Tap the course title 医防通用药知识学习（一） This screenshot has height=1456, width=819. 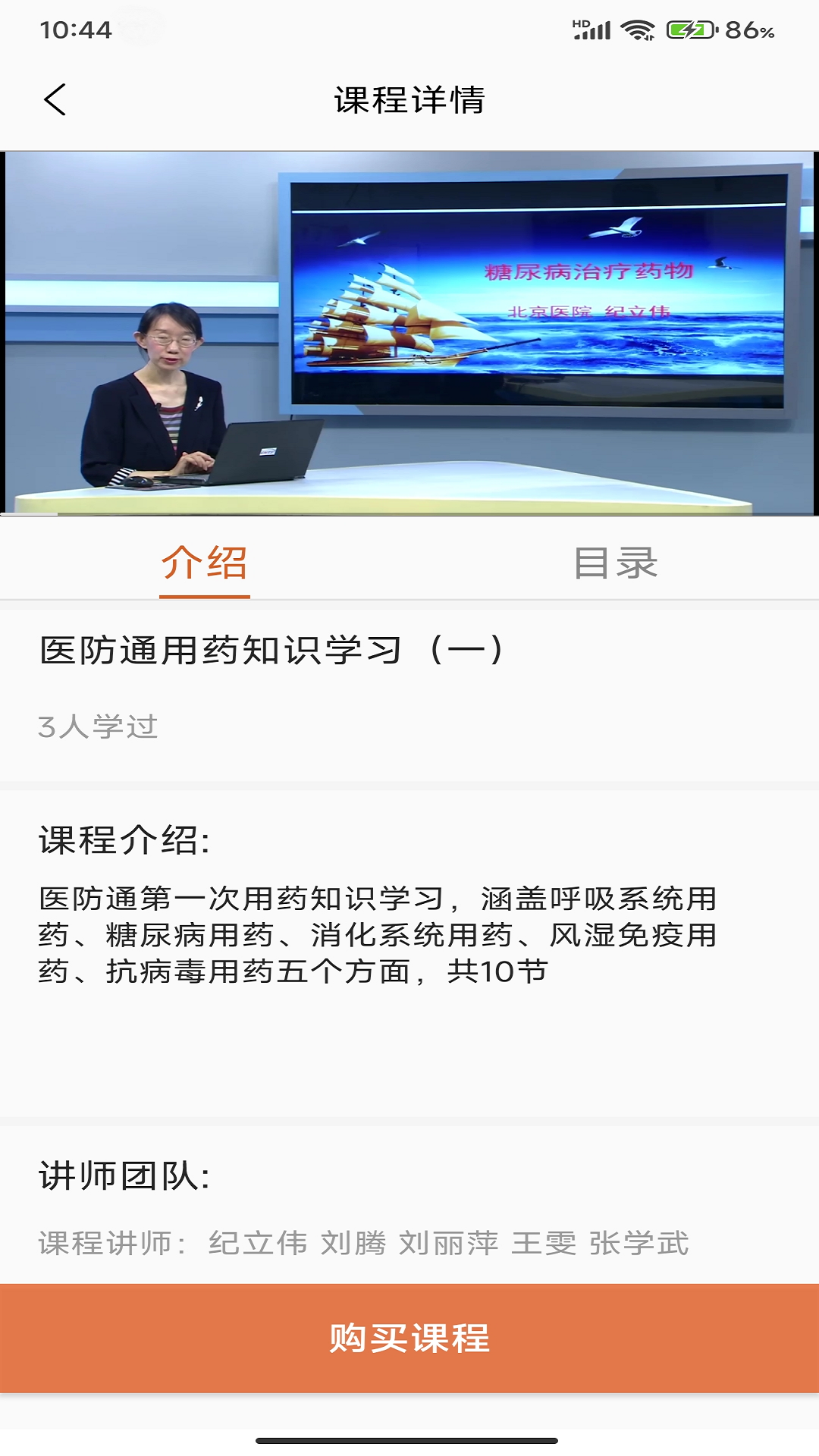pos(273,648)
